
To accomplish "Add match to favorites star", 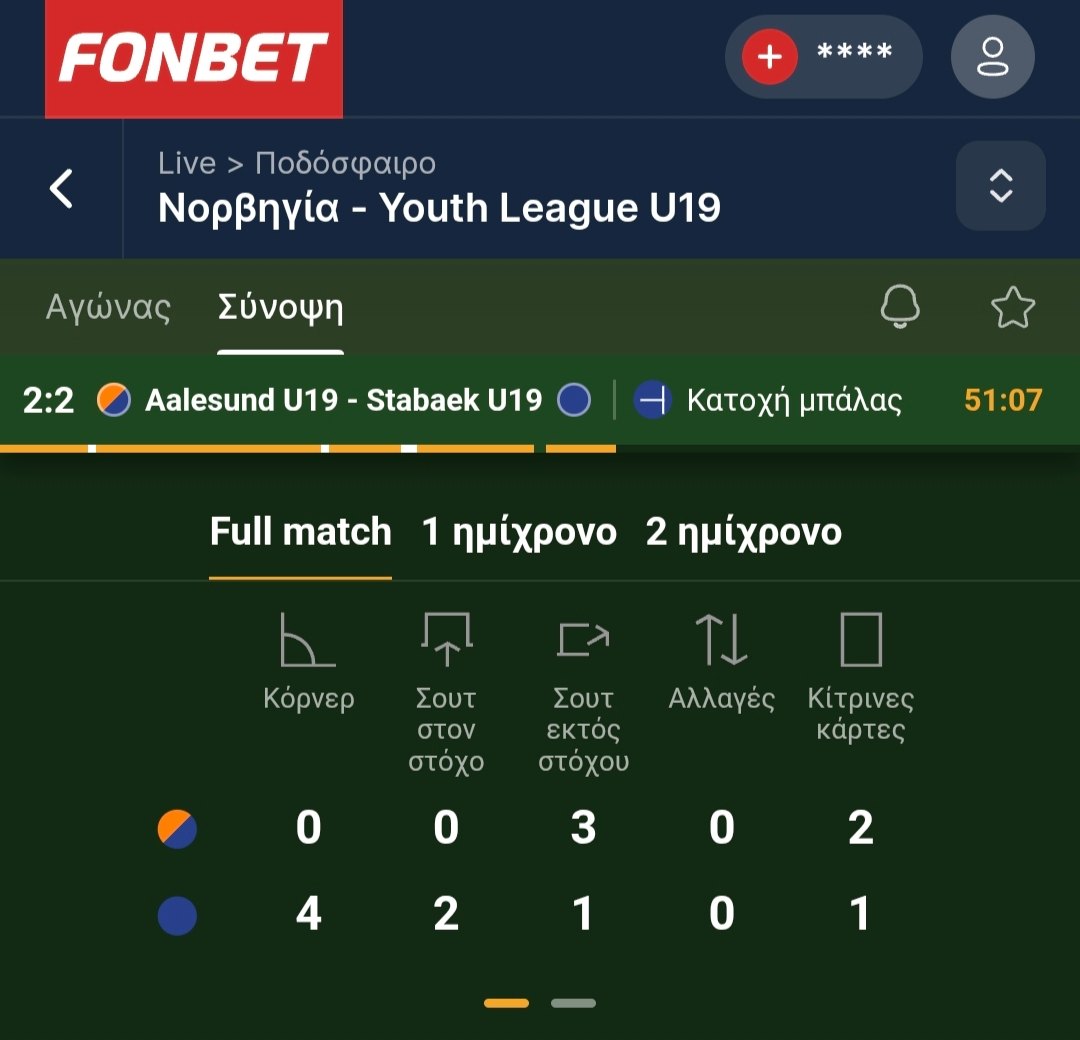I will click(1012, 307).
